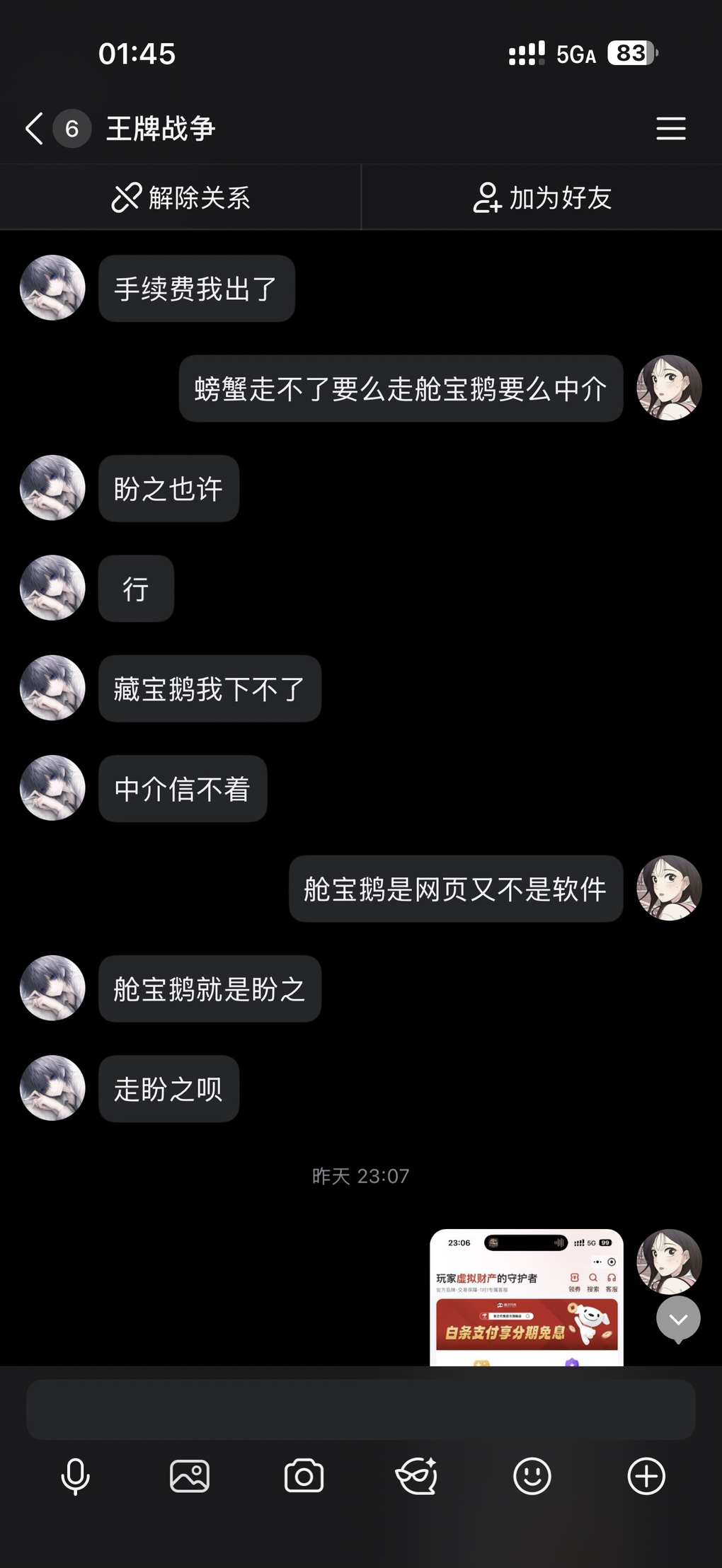The image size is (722, 1568).
Task: View the profile of the sender of 手续费我出了
Action: (52, 288)
